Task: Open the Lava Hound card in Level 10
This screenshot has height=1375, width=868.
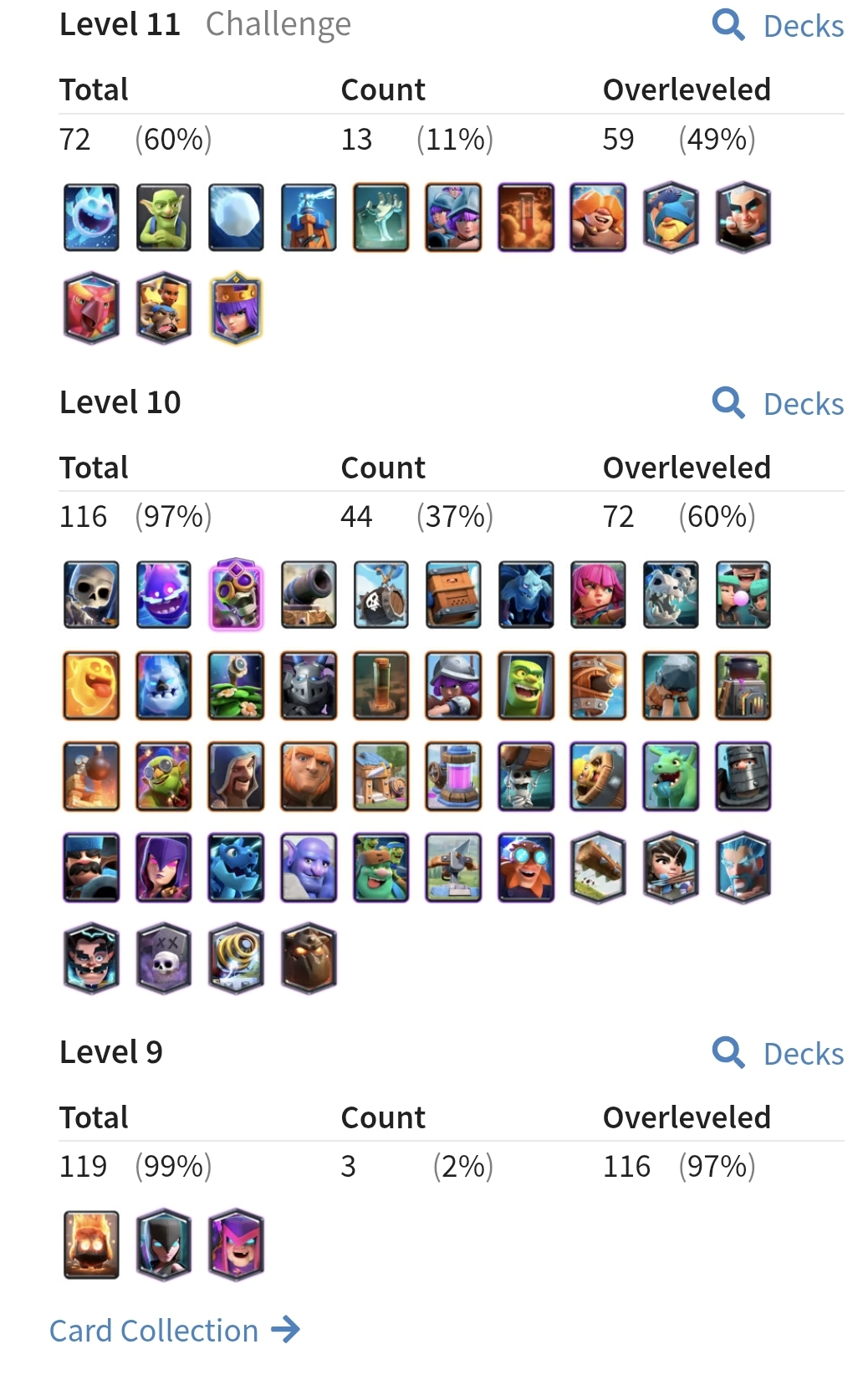Action: point(309,958)
